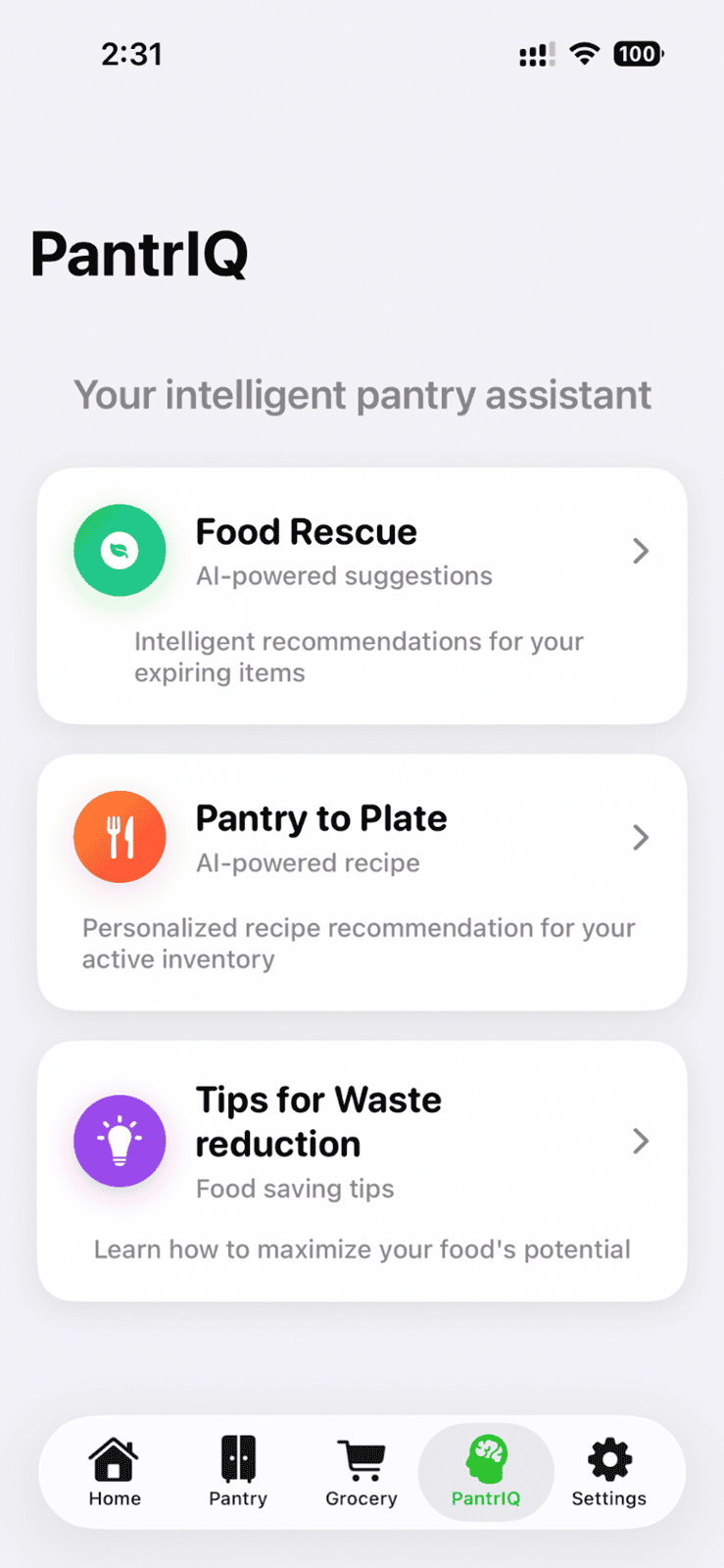The image size is (724, 1568).
Task: Open Tips for Waste reduction
Action: pos(362,1170)
